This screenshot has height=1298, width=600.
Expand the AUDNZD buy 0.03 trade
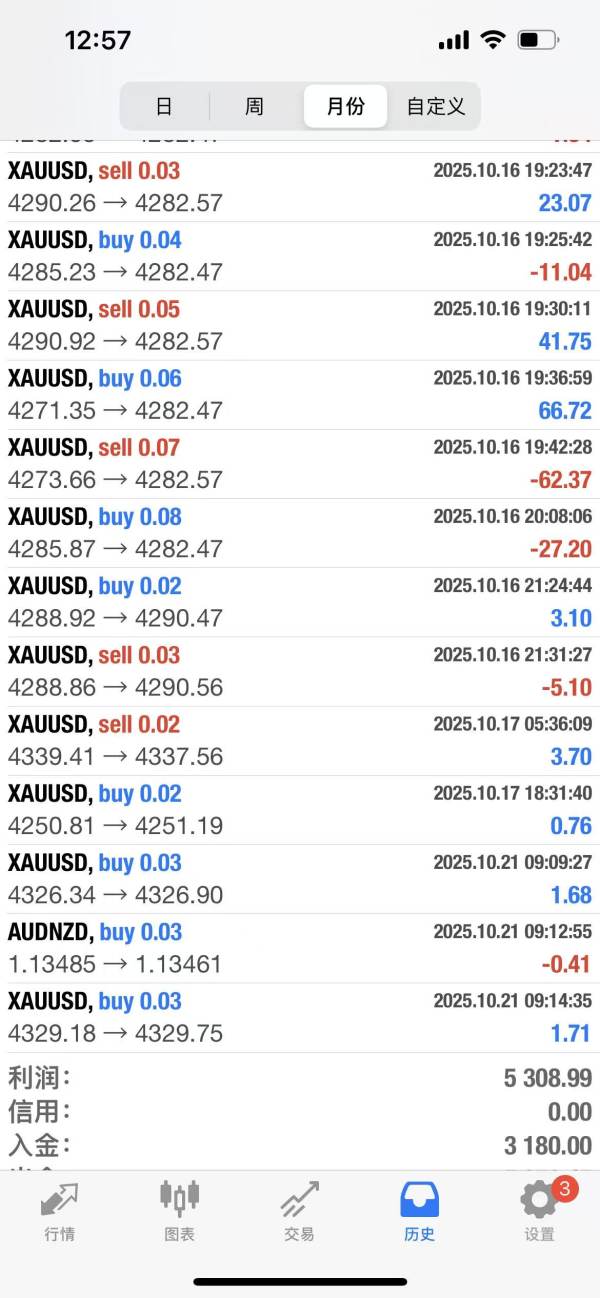click(300, 948)
